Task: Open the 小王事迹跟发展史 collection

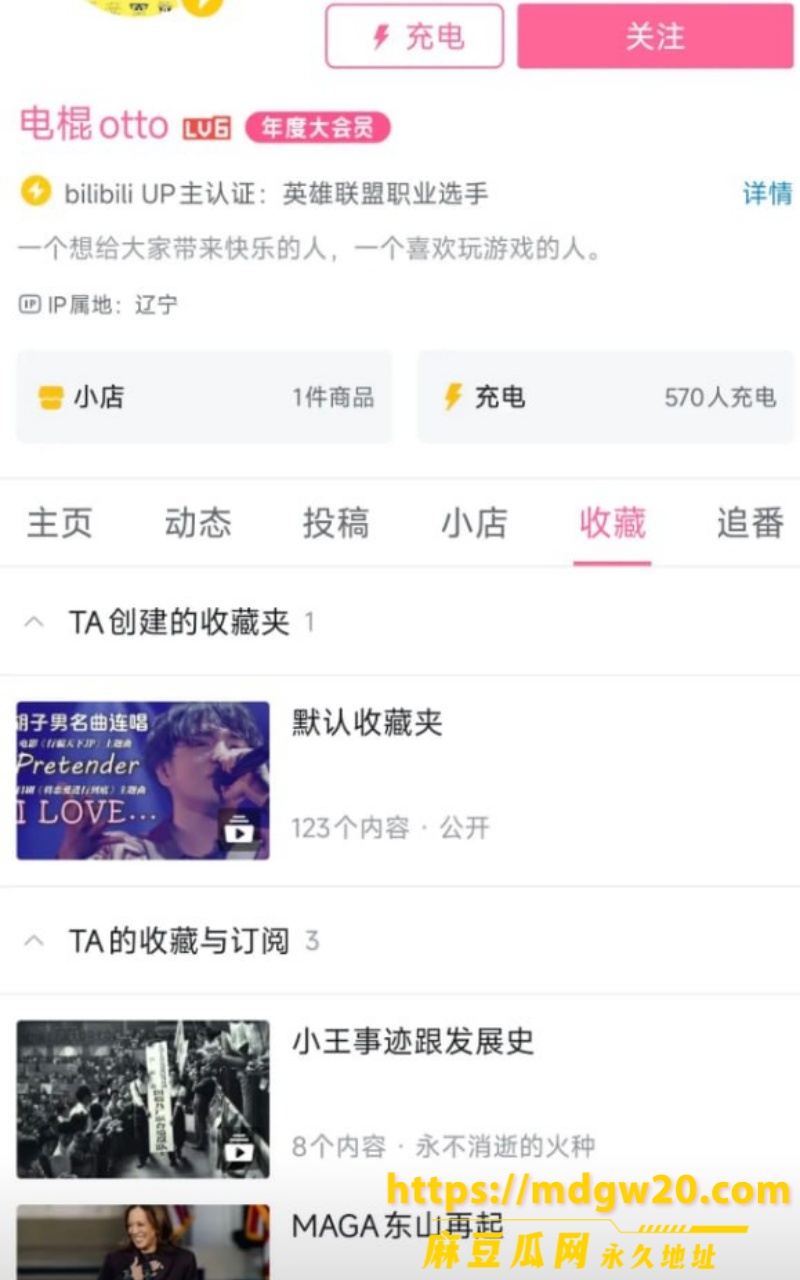Action: 400,1099
